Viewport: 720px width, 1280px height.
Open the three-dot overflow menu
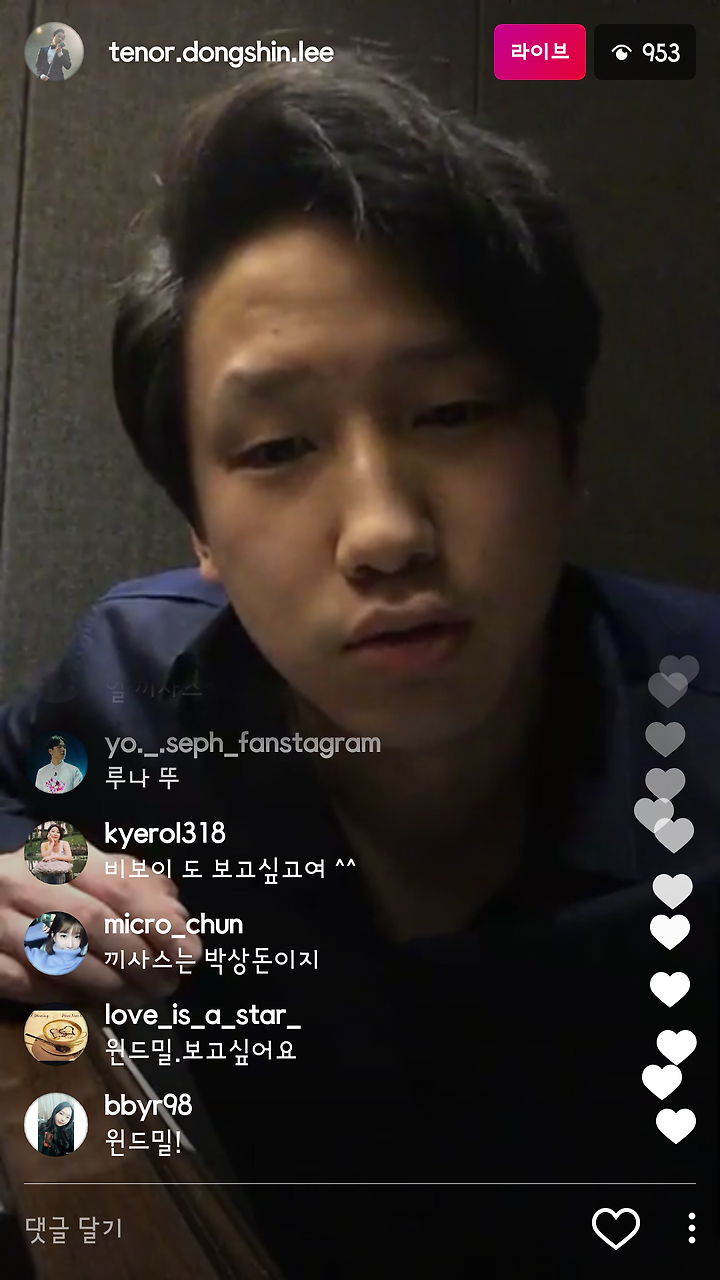point(691,1228)
